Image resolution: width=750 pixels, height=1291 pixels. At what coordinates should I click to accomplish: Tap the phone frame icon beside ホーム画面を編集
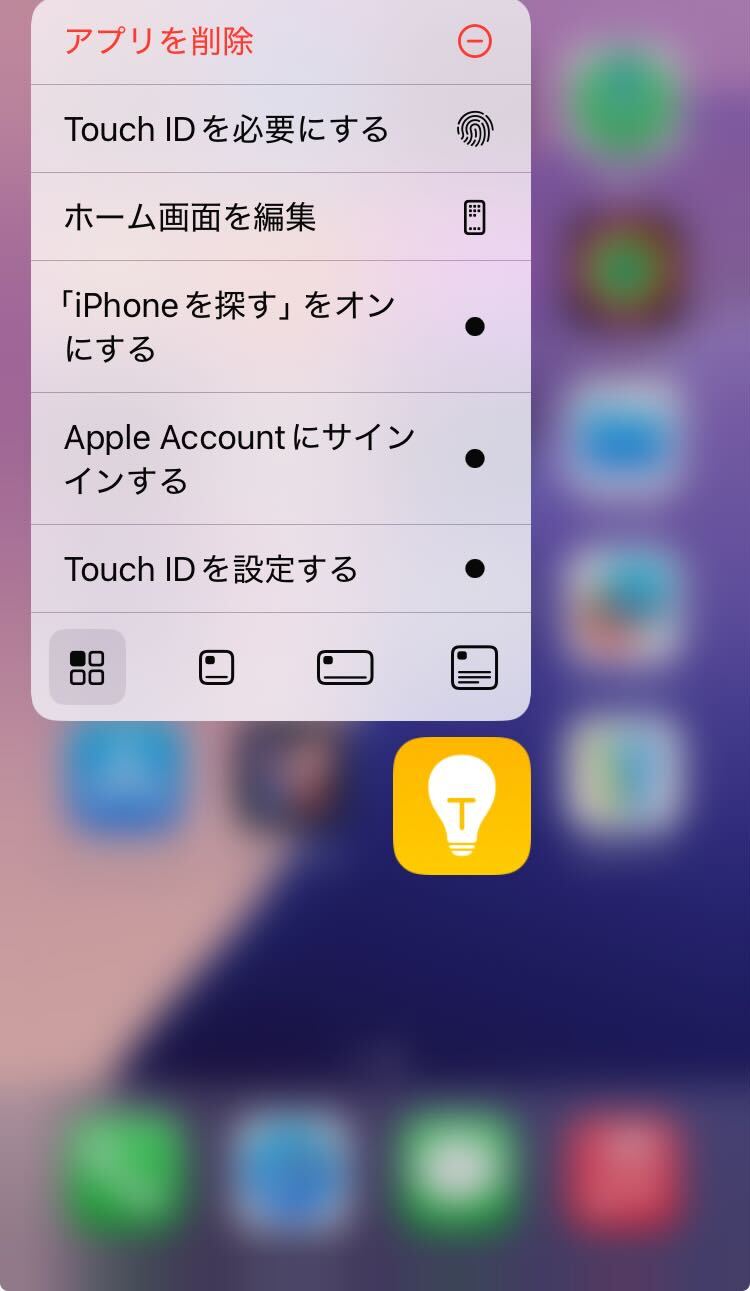[x=476, y=215]
